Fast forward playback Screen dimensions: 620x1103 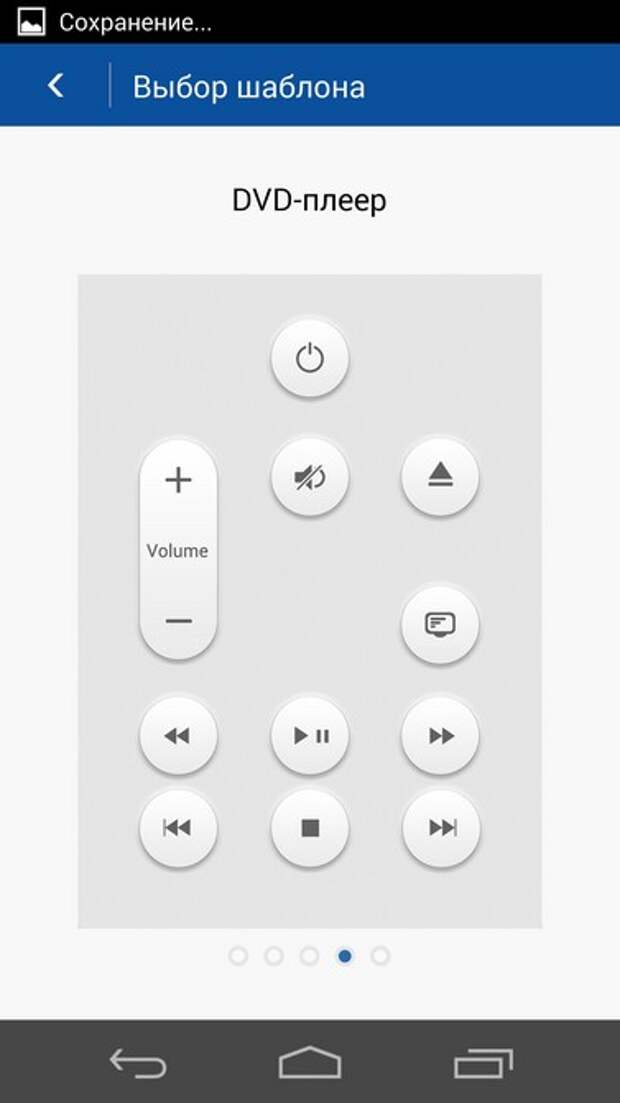pyautogui.click(x=440, y=737)
